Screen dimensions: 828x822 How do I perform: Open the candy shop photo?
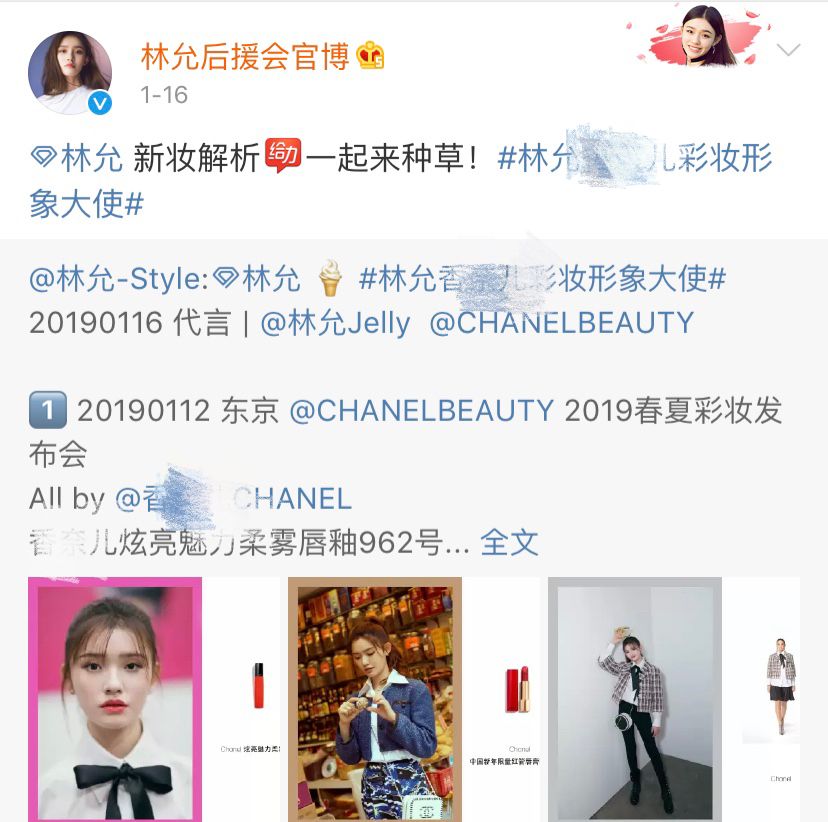point(375,698)
